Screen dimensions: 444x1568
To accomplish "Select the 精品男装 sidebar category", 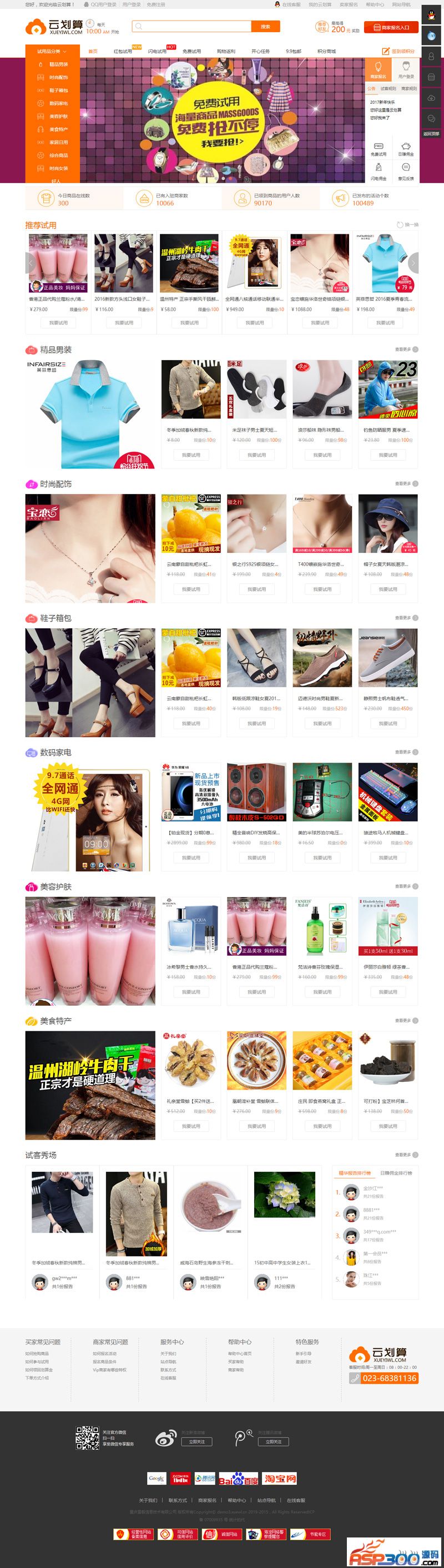I will pyautogui.click(x=58, y=64).
